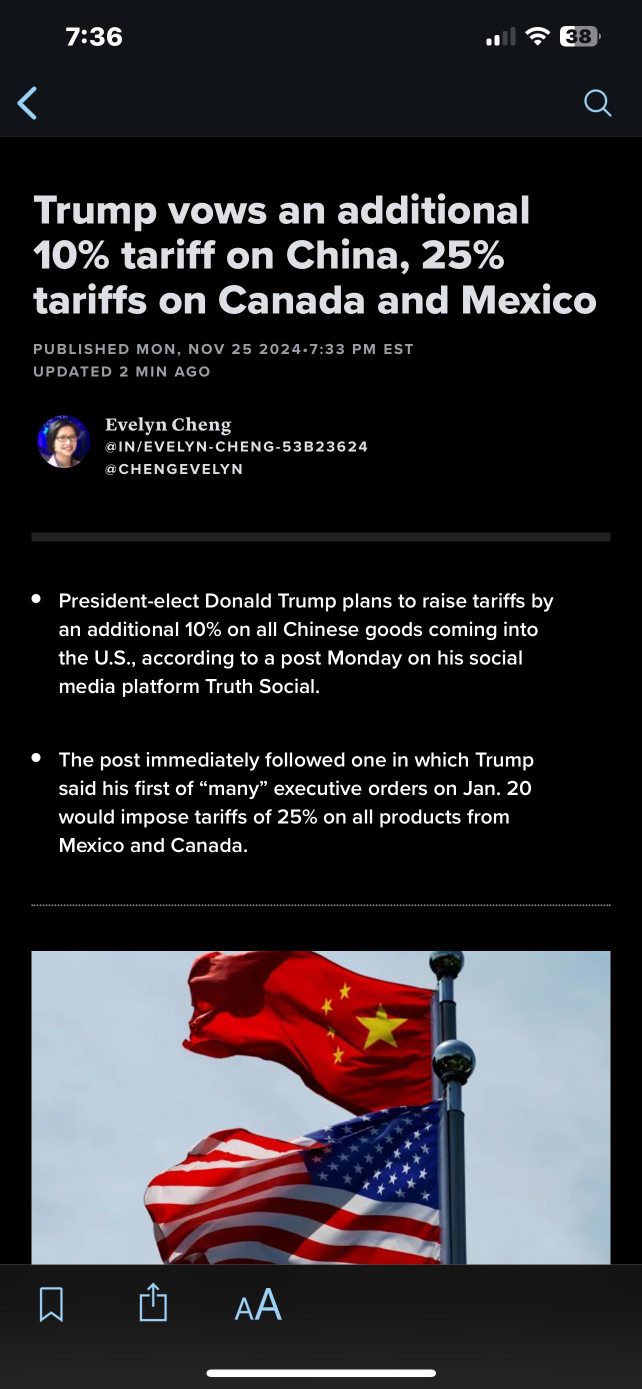Bookmark this tariff article
Viewport: 642px width, 1389px height.
(51, 1304)
